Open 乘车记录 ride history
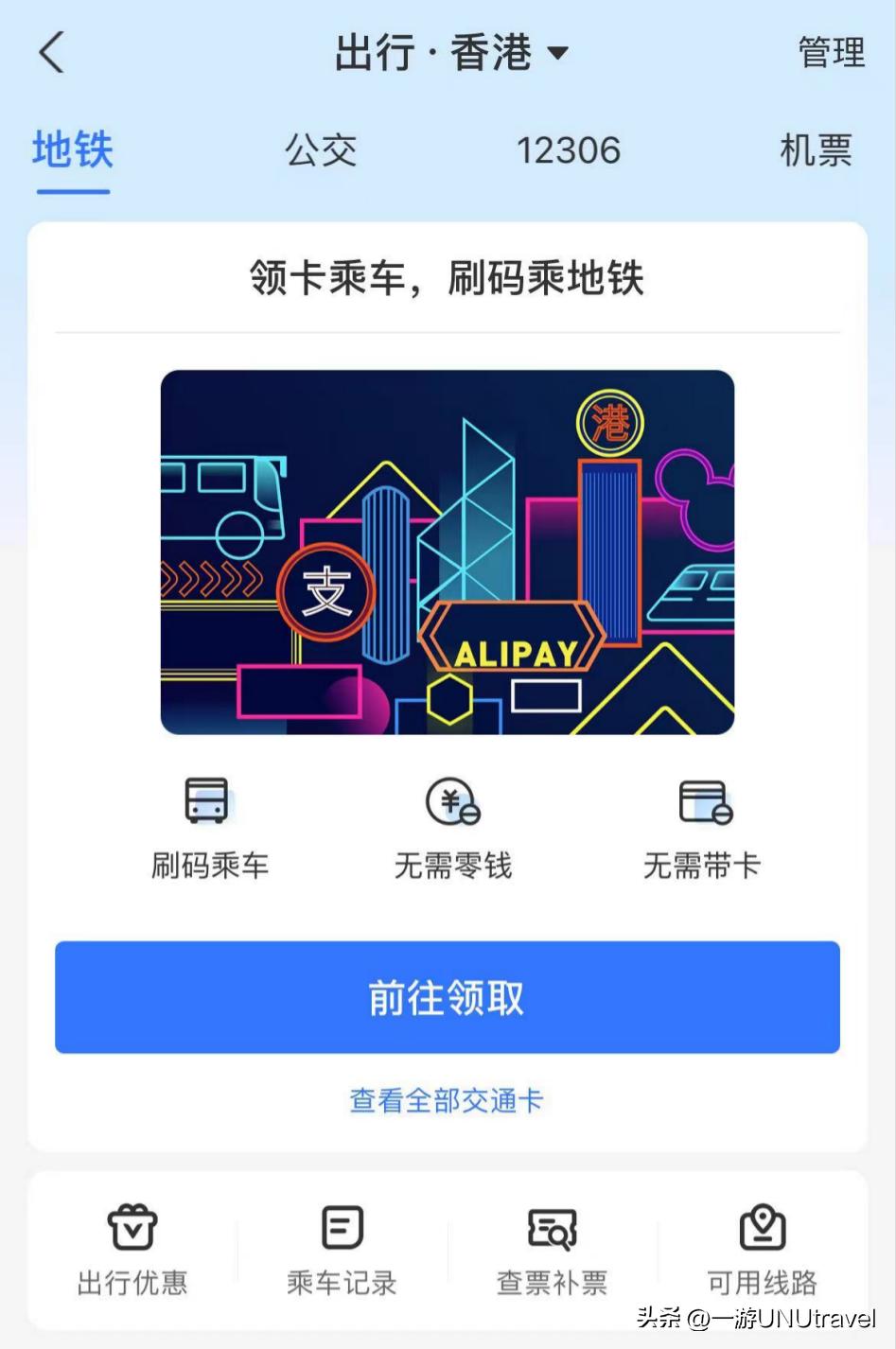 340,1249
